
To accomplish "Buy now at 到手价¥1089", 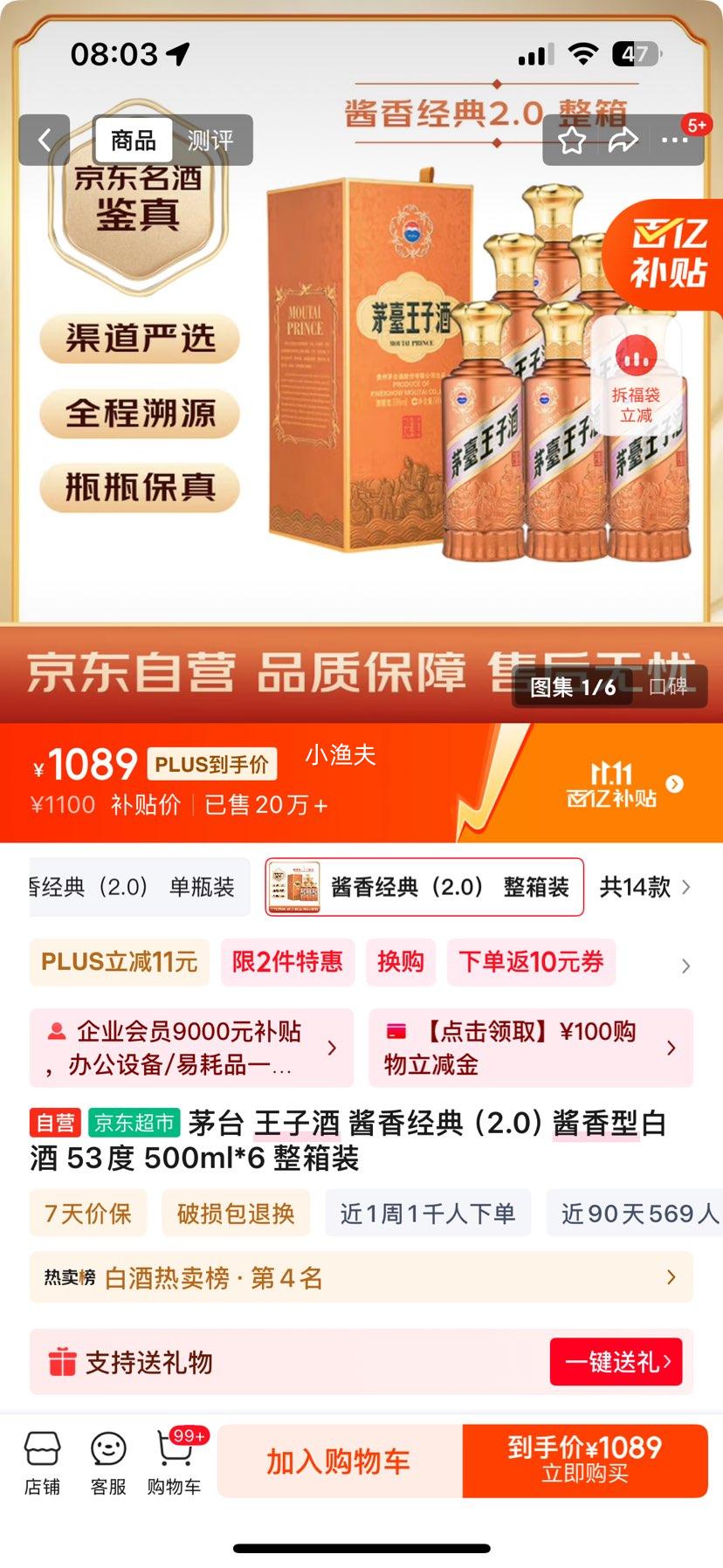I will [584, 1461].
